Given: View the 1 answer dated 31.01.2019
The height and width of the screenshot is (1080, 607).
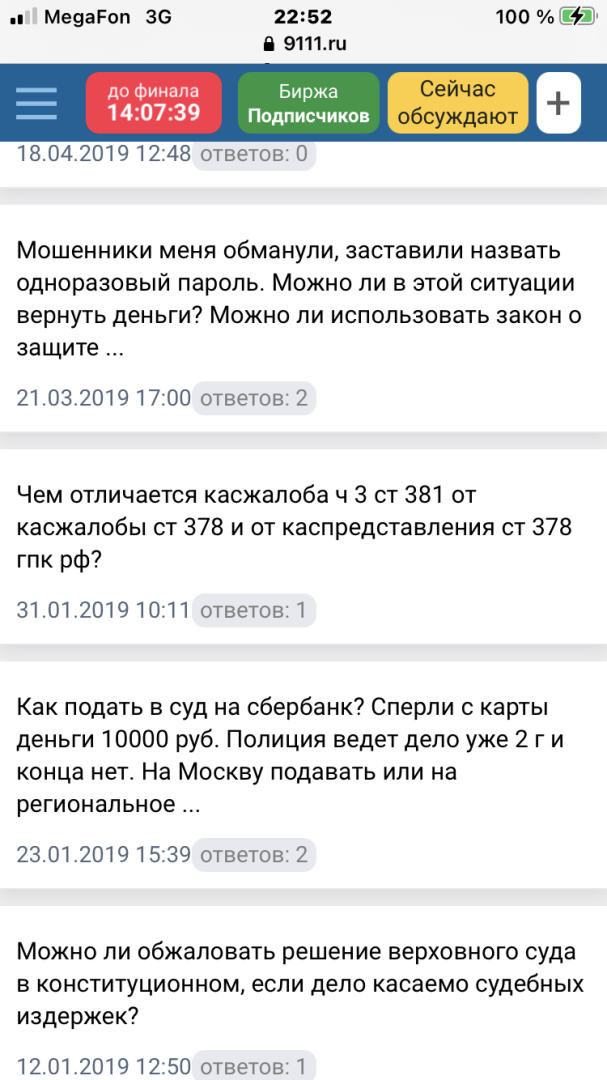Looking at the screenshot, I should point(253,610).
